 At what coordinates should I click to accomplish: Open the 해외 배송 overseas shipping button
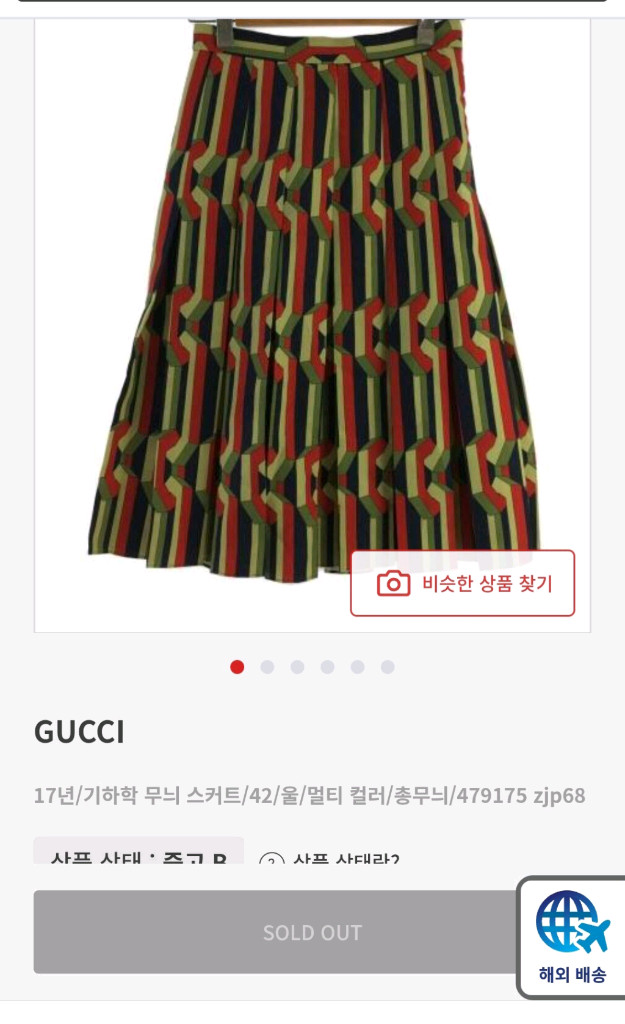[572, 937]
